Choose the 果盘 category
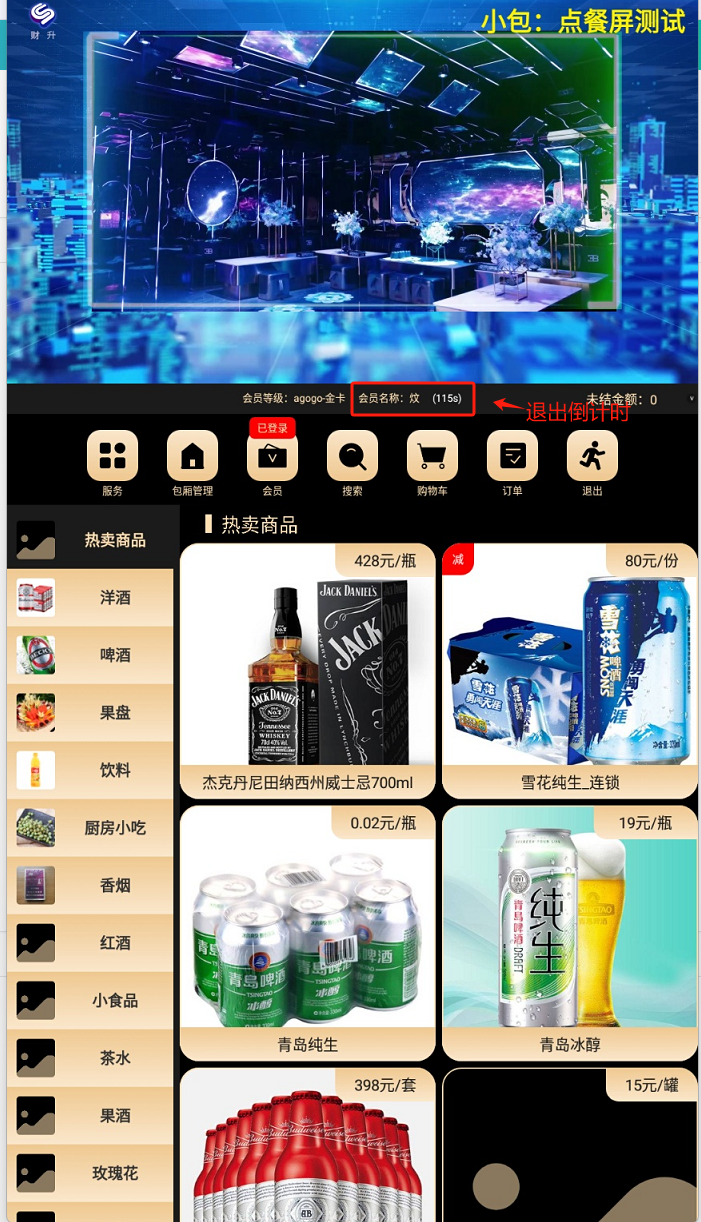The height and width of the screenshot is (1222, 701). 90,713
